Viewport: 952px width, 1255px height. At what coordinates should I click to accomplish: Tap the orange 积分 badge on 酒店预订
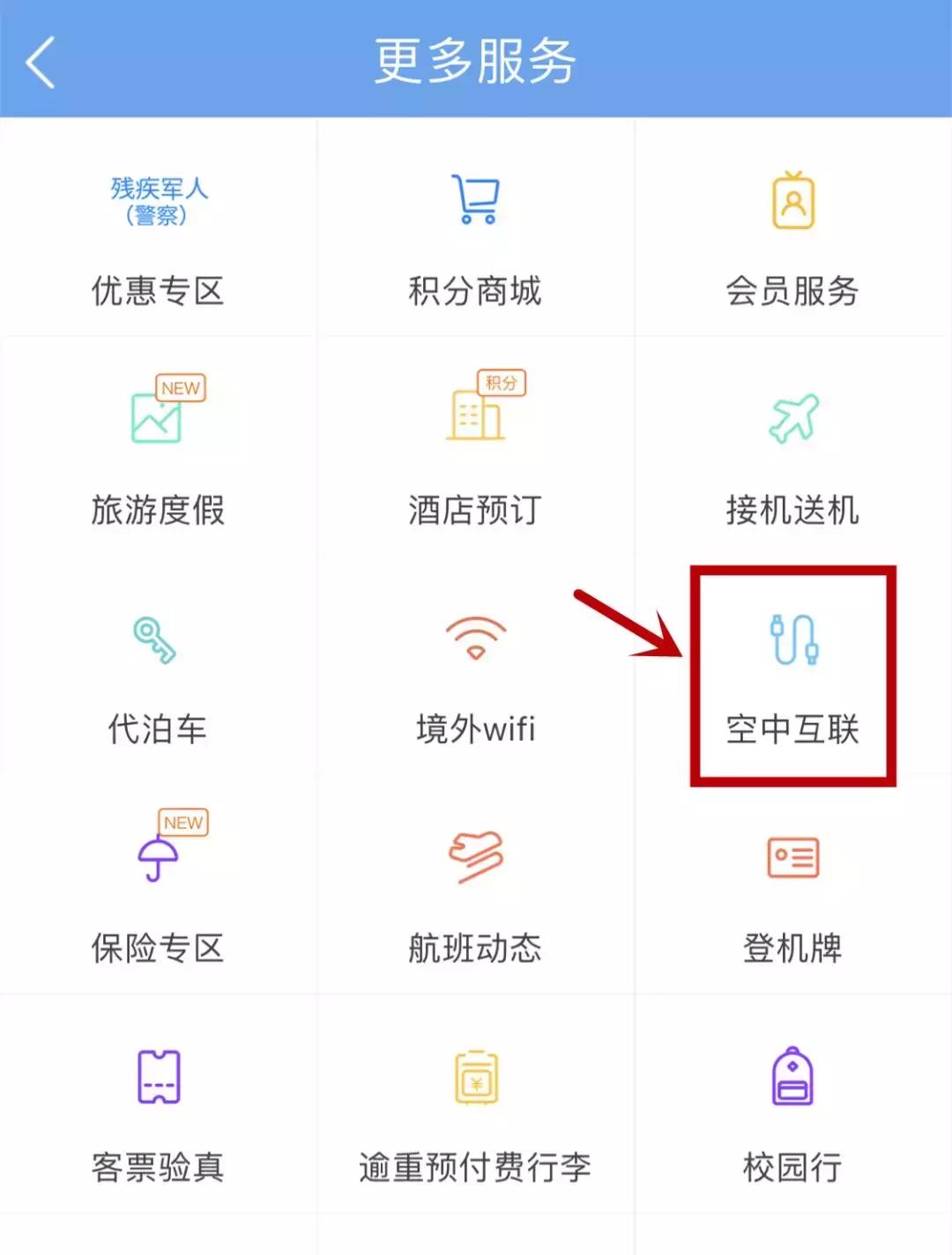pyautogui.click(x=502, y=382)
